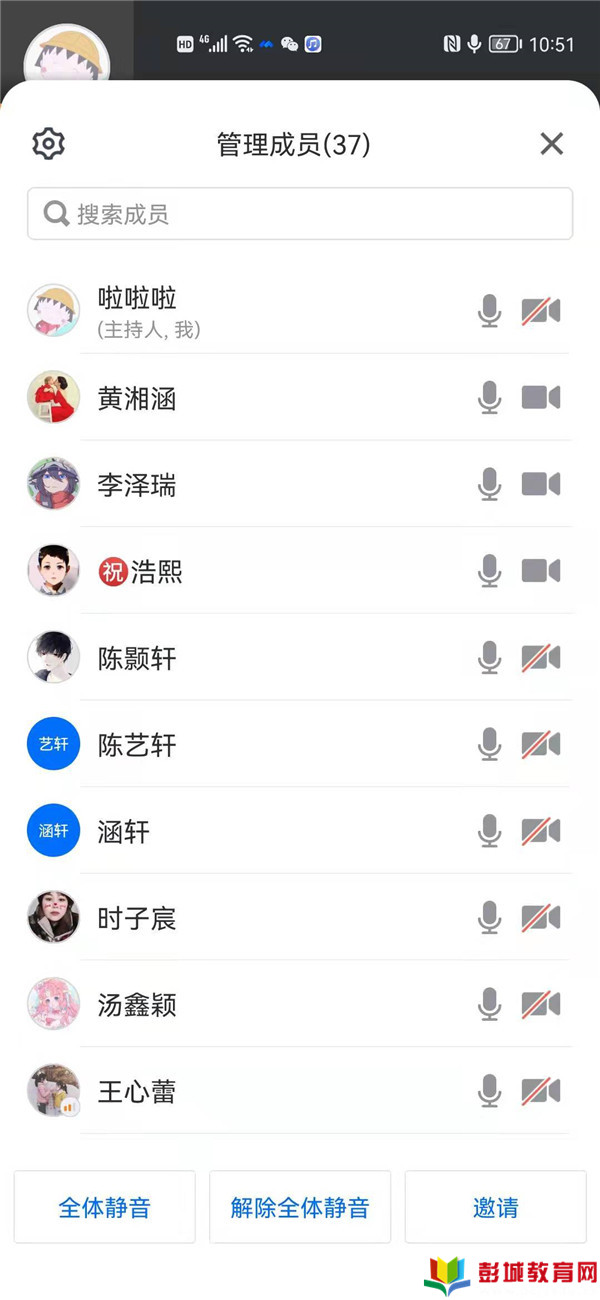Invite new members with 邀请 button

pos(496,1207)
